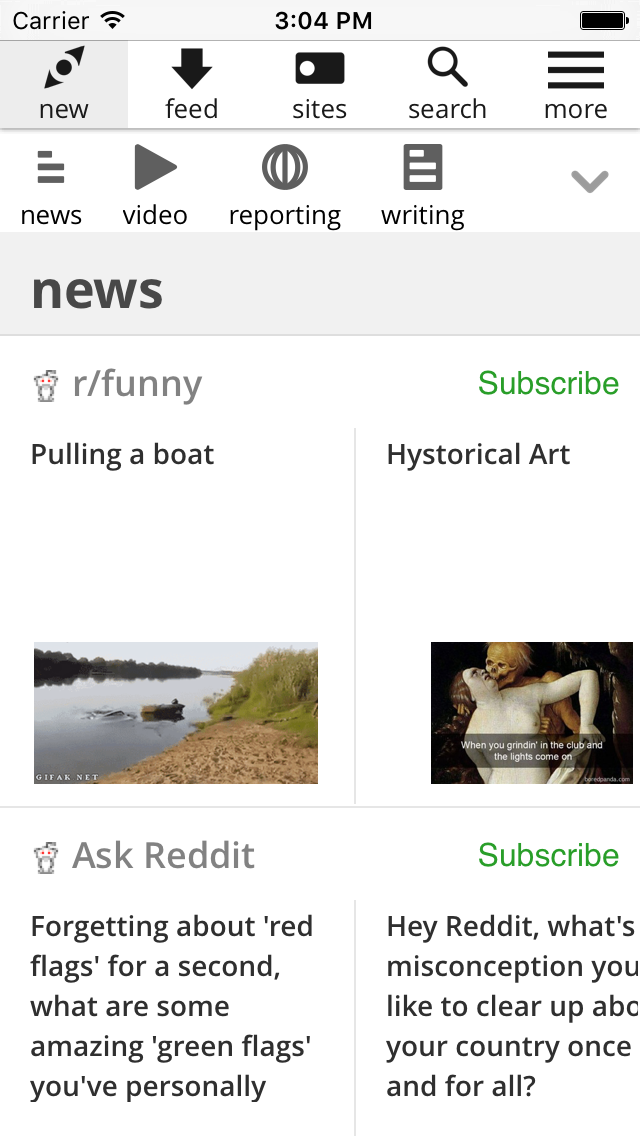Screen dimensions: 640x1136
Task: Subscribe to Ask Reddit
Action: (548, 855)
